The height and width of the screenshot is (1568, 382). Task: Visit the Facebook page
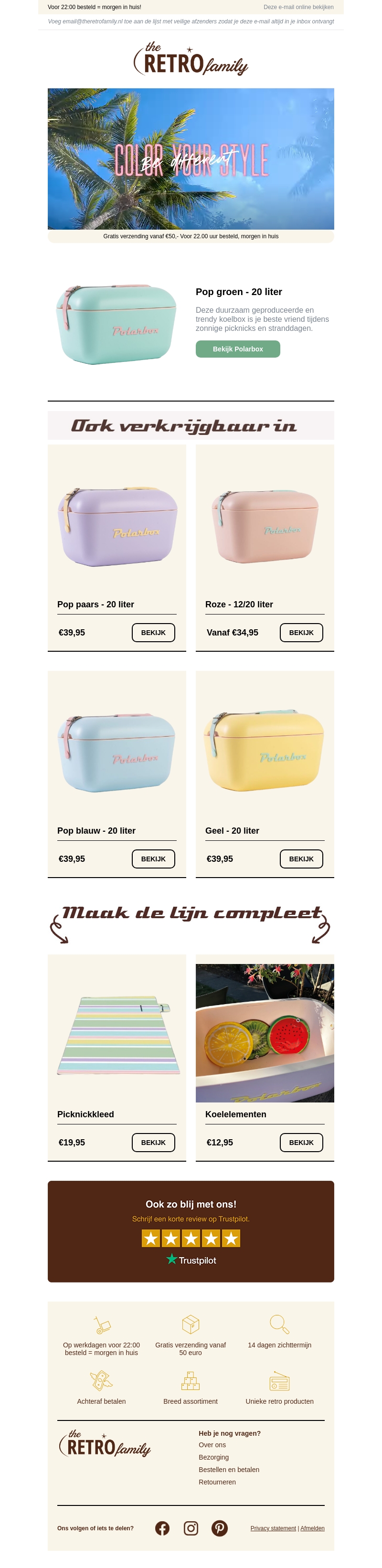point(162,1528)
